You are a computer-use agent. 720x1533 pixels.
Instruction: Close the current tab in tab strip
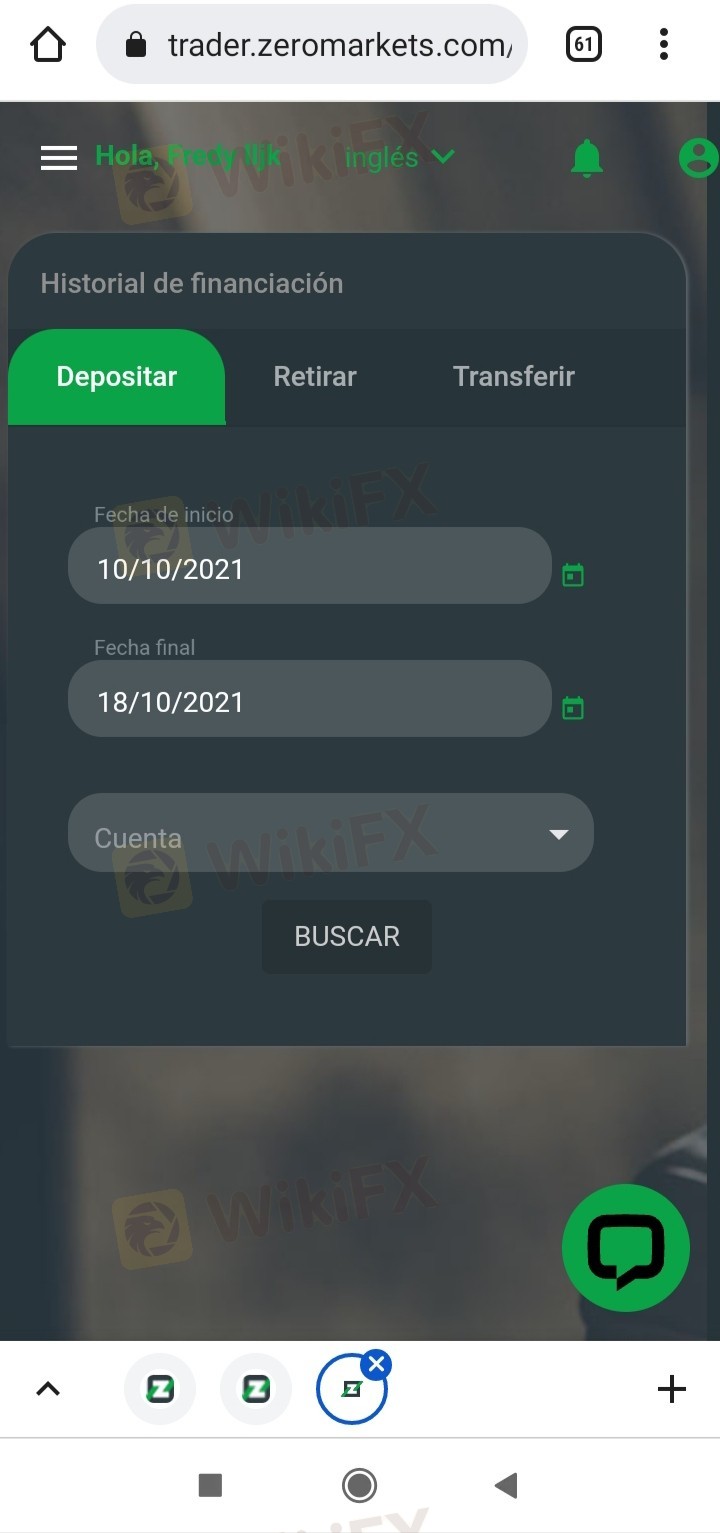click(x=376, y=1364)
